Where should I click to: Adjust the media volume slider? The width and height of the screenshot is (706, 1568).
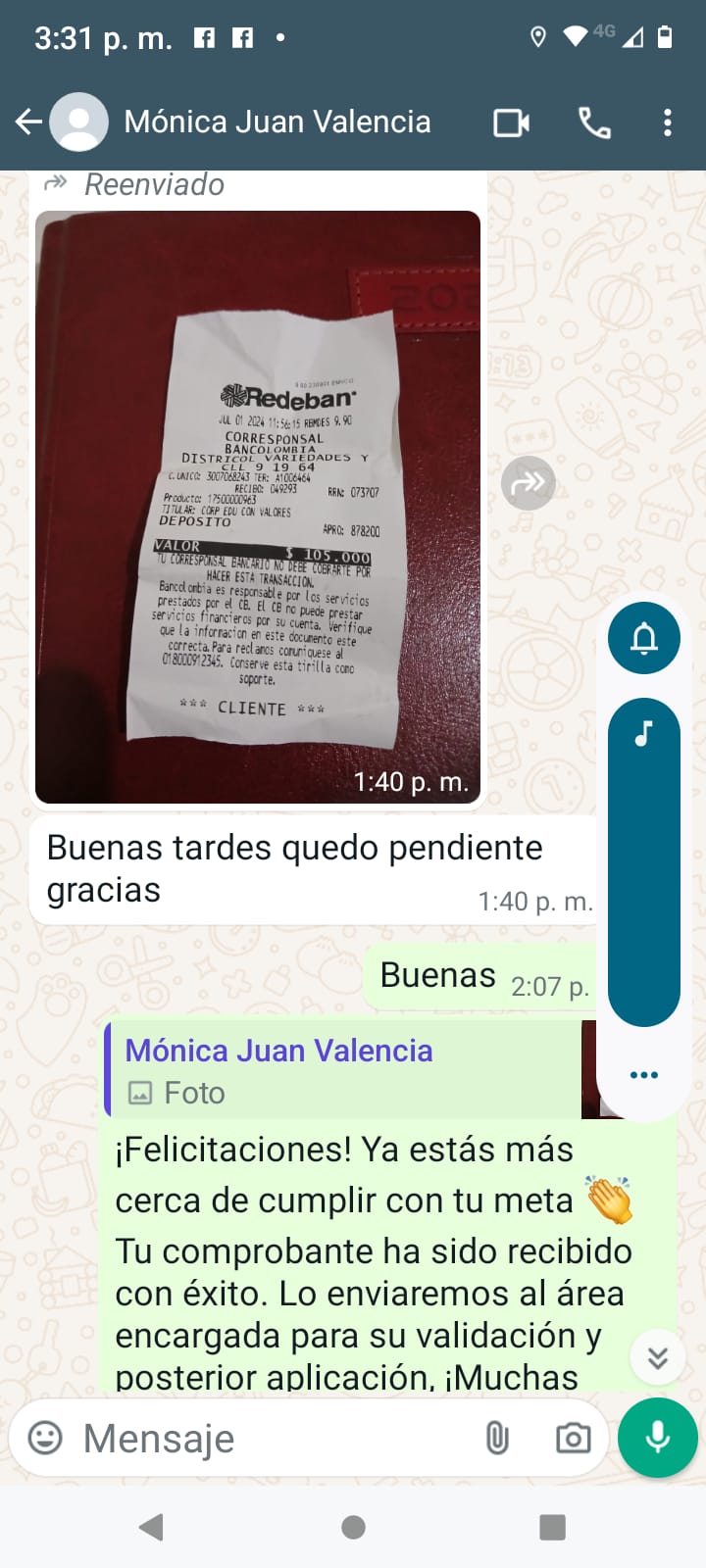pyautogui.click(x=644, y=862)
